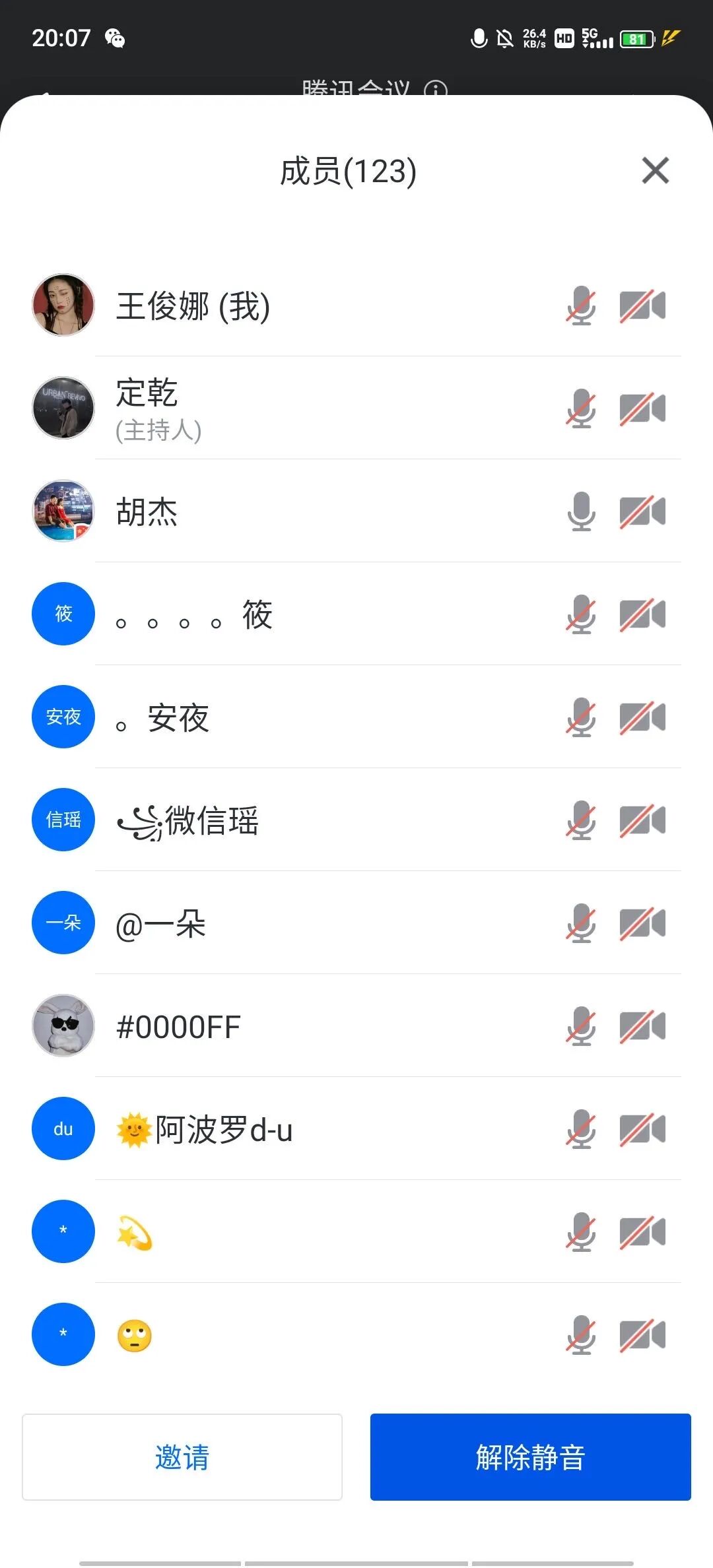Tap the camera icon beside 王俊娜 (我)

tap(642, 306)
